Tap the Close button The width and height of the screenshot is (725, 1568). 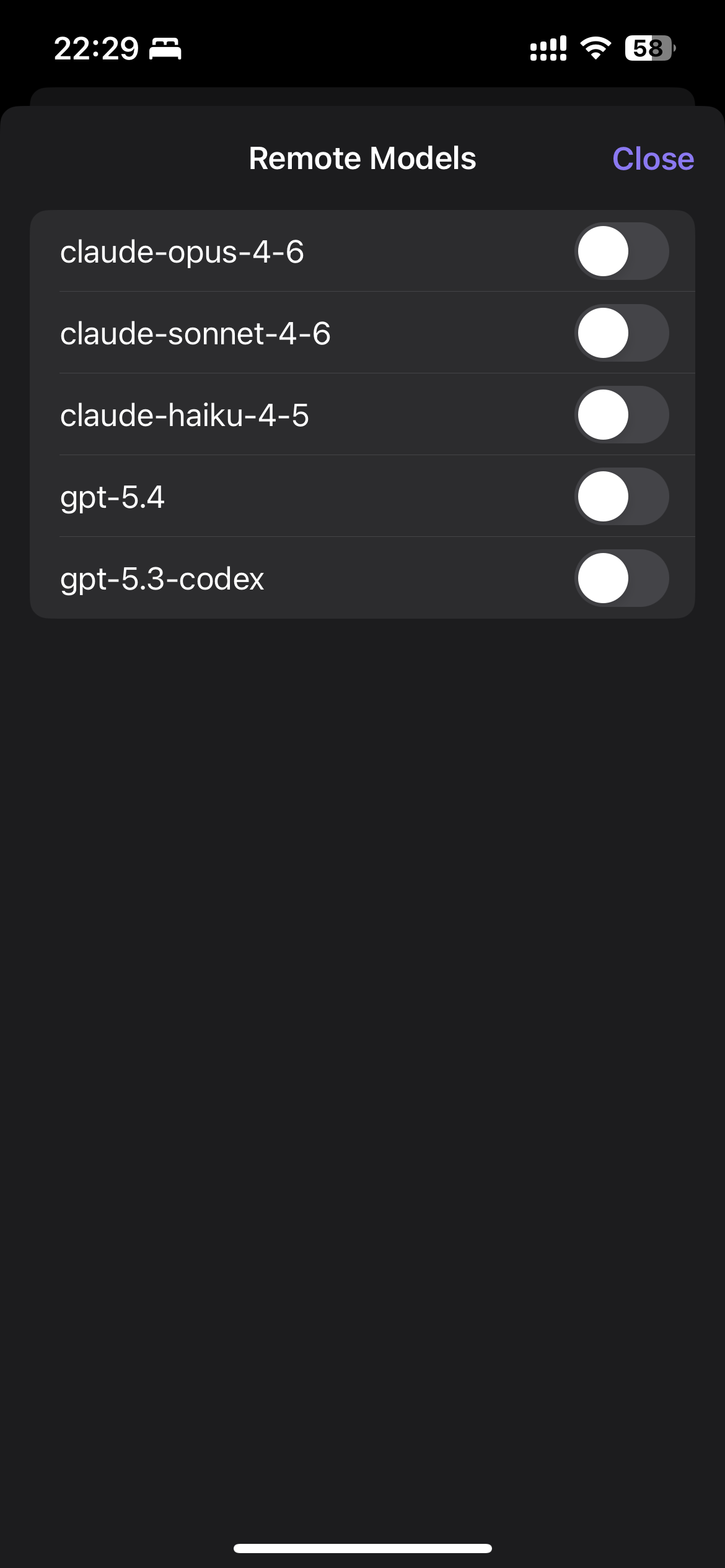(x=652, y=159)
